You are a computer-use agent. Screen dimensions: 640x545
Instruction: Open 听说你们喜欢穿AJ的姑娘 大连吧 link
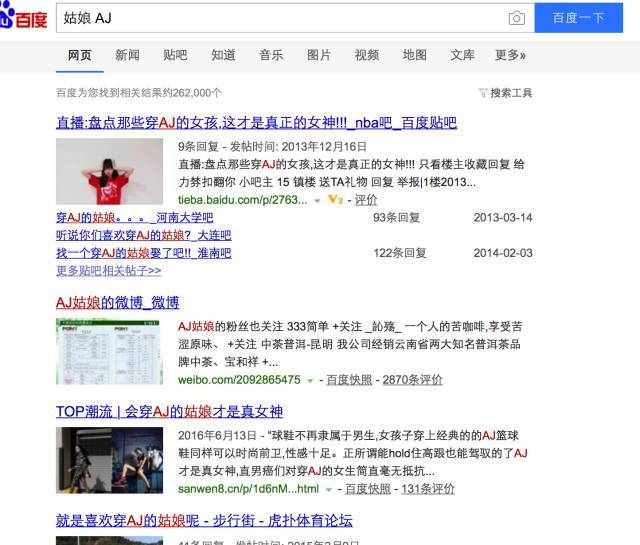click(144, 235)
